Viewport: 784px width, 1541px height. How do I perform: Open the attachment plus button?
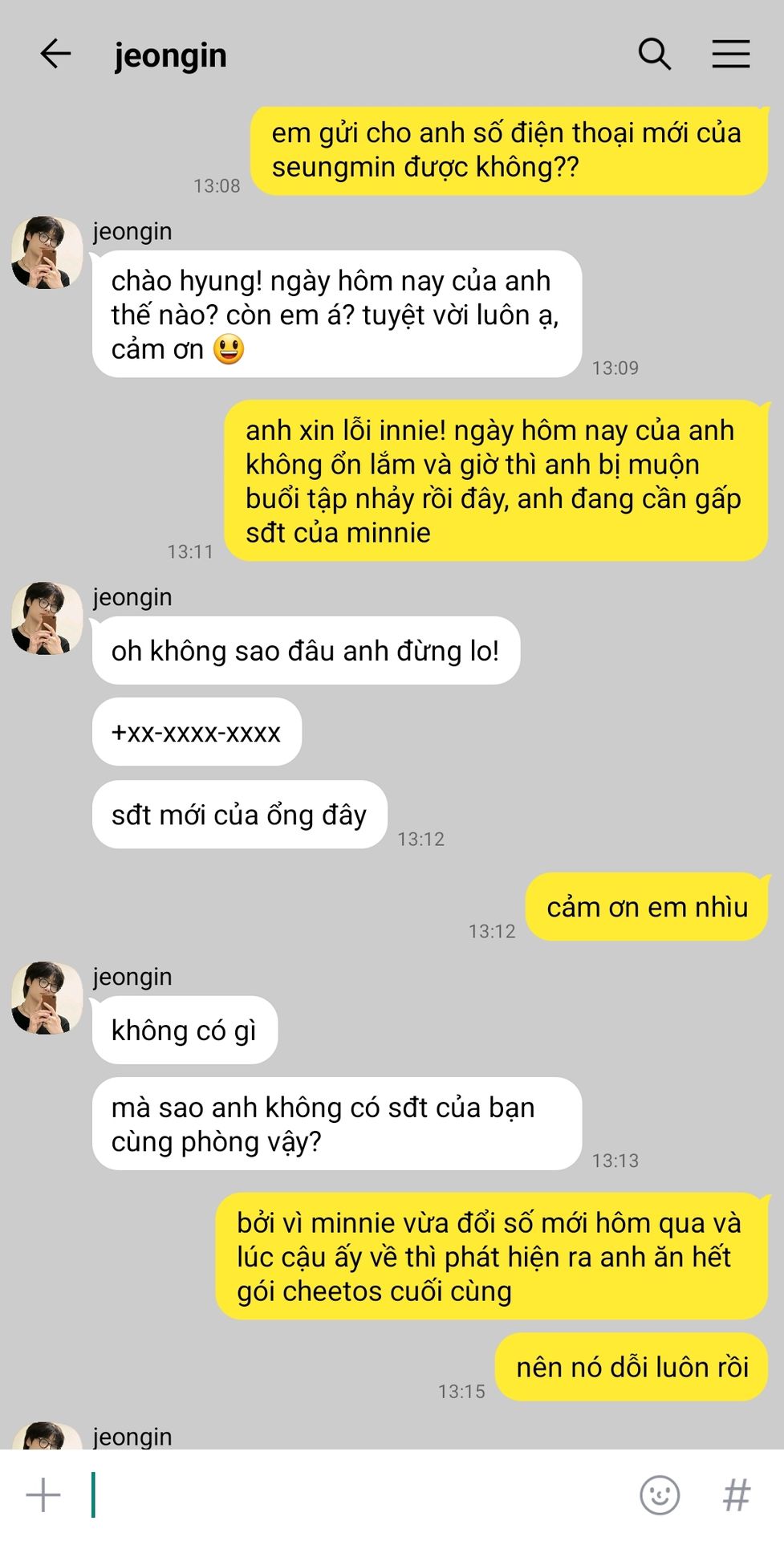[x=43, y=1495]
